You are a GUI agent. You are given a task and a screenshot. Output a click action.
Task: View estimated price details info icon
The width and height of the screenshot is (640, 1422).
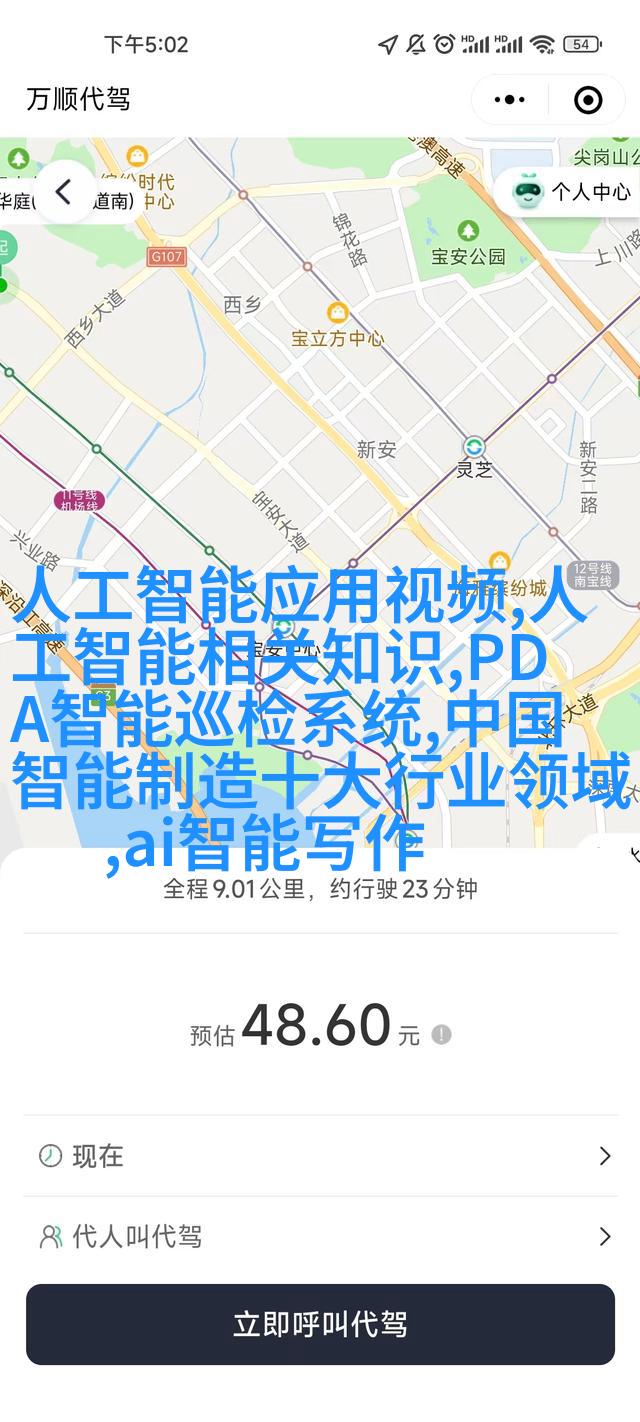[x=441, y=1034]
